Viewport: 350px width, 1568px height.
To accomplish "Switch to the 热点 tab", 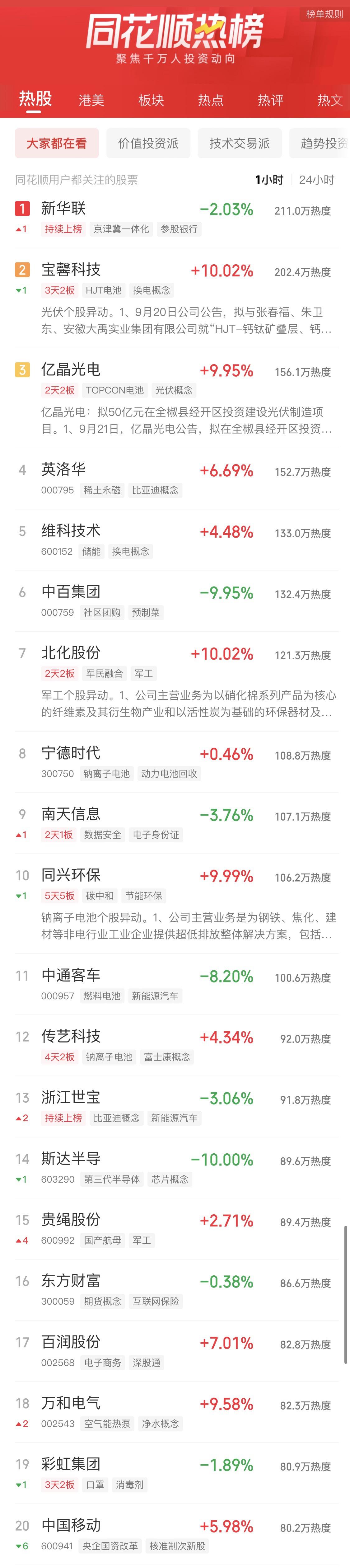I will click(x=211, y=100).
